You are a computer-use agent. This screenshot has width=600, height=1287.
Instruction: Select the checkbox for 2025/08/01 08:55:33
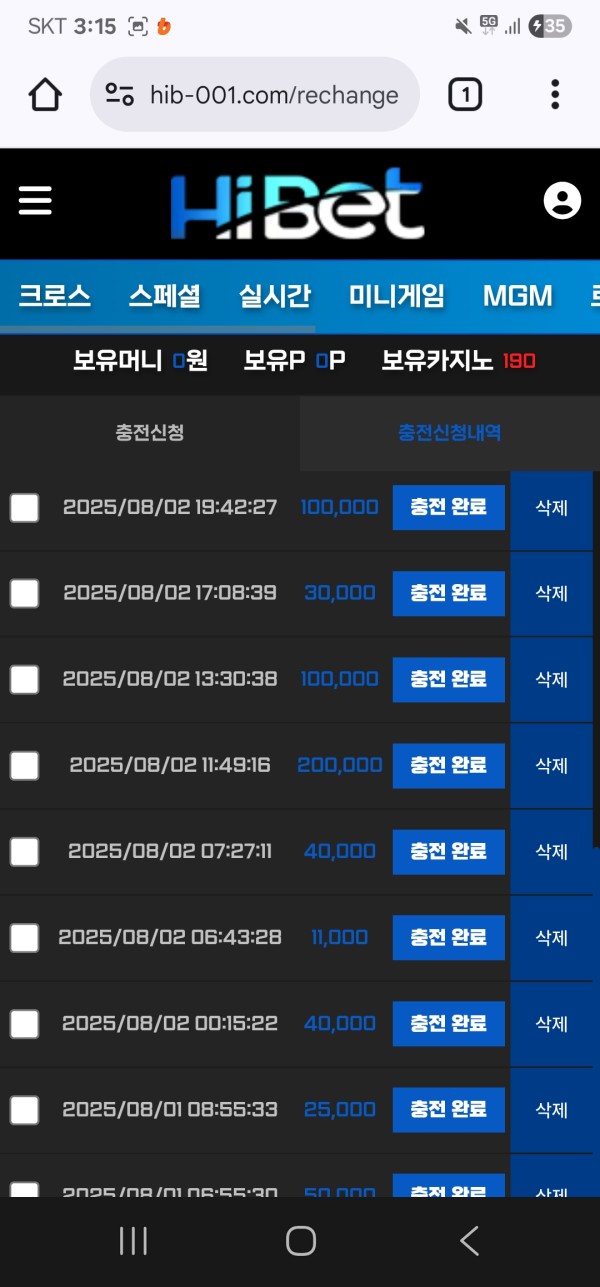(24, 1110)
